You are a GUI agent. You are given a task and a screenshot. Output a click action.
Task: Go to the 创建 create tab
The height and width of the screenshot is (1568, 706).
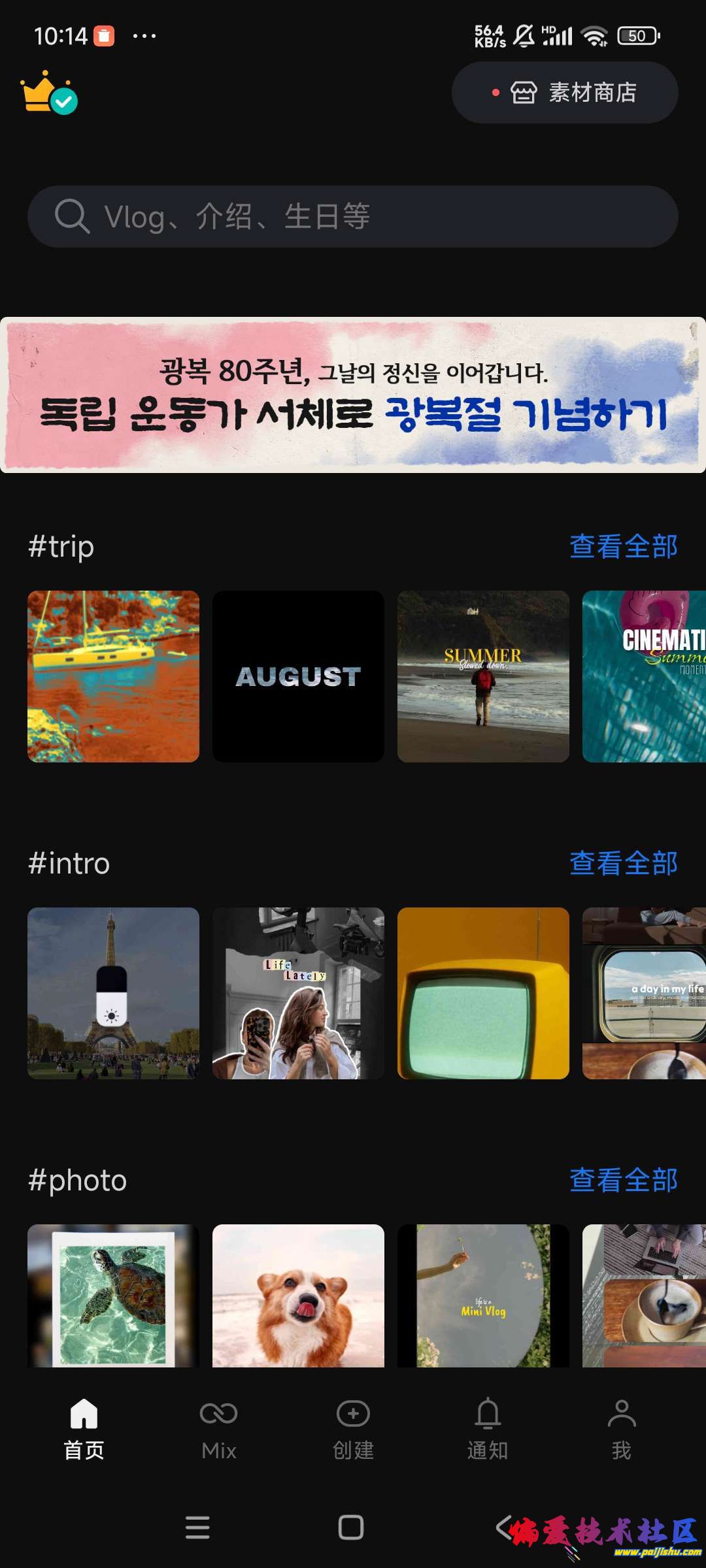[353, 1429]
